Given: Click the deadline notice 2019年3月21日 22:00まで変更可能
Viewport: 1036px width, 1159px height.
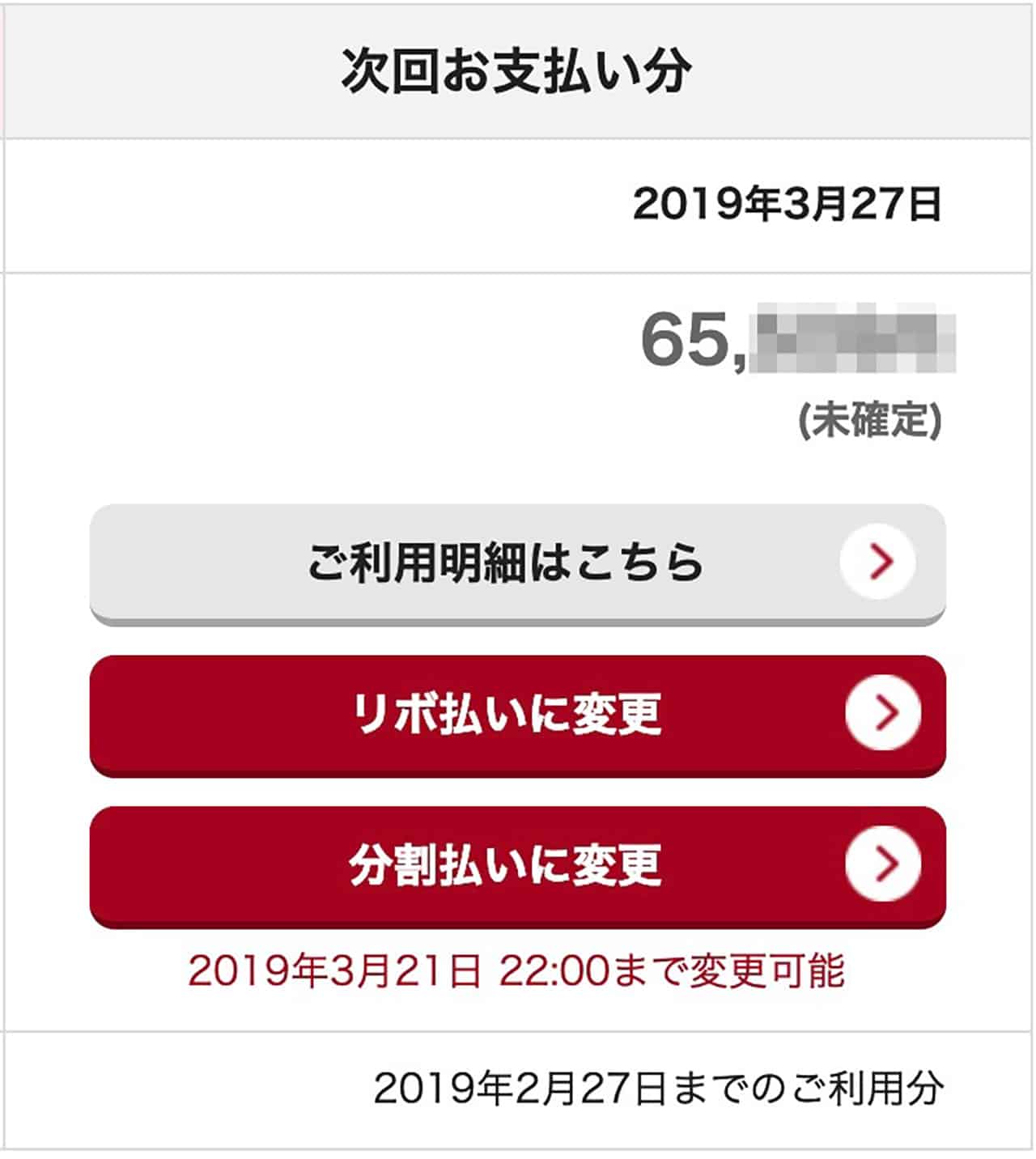Looking at the screenshot, I should tap(518, 974).
